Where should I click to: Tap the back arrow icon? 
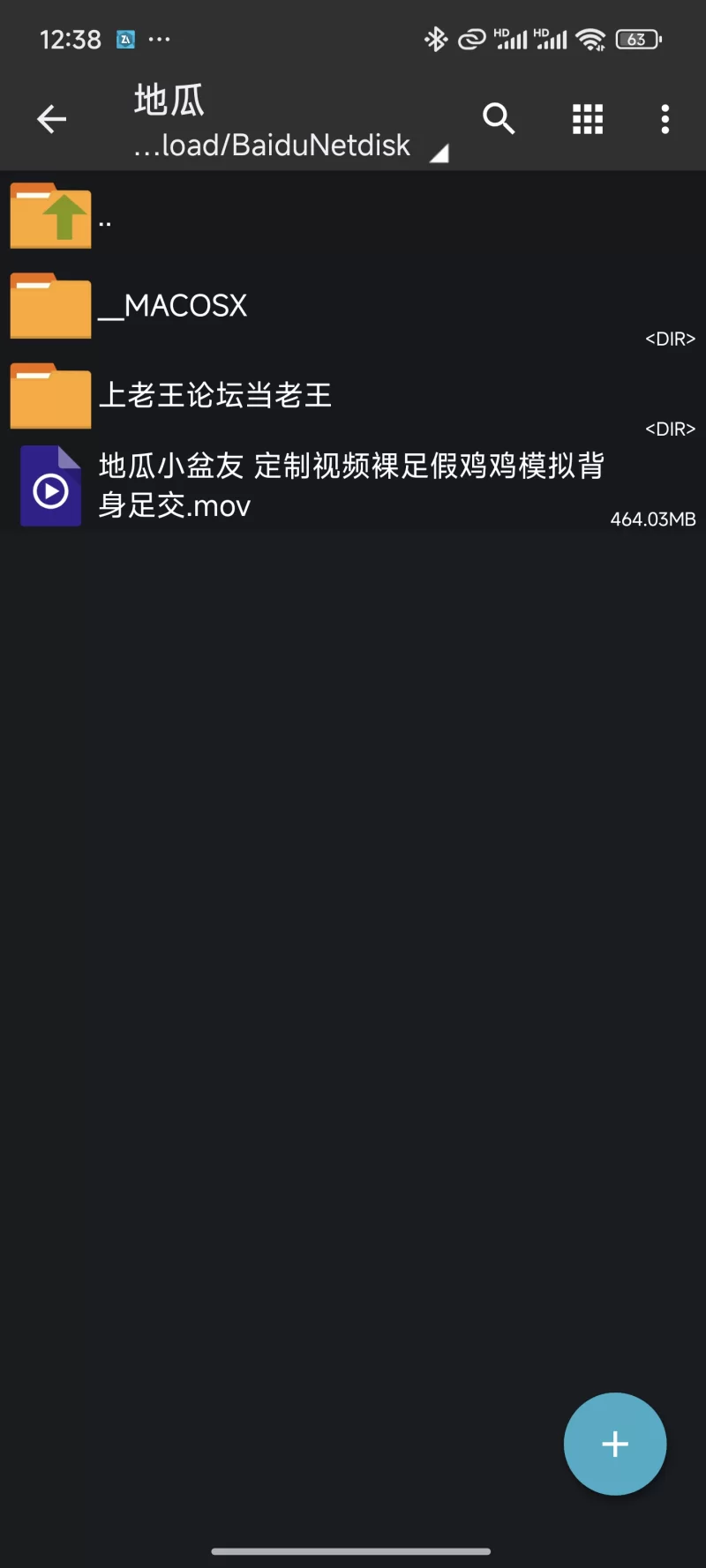coord(50,118)
